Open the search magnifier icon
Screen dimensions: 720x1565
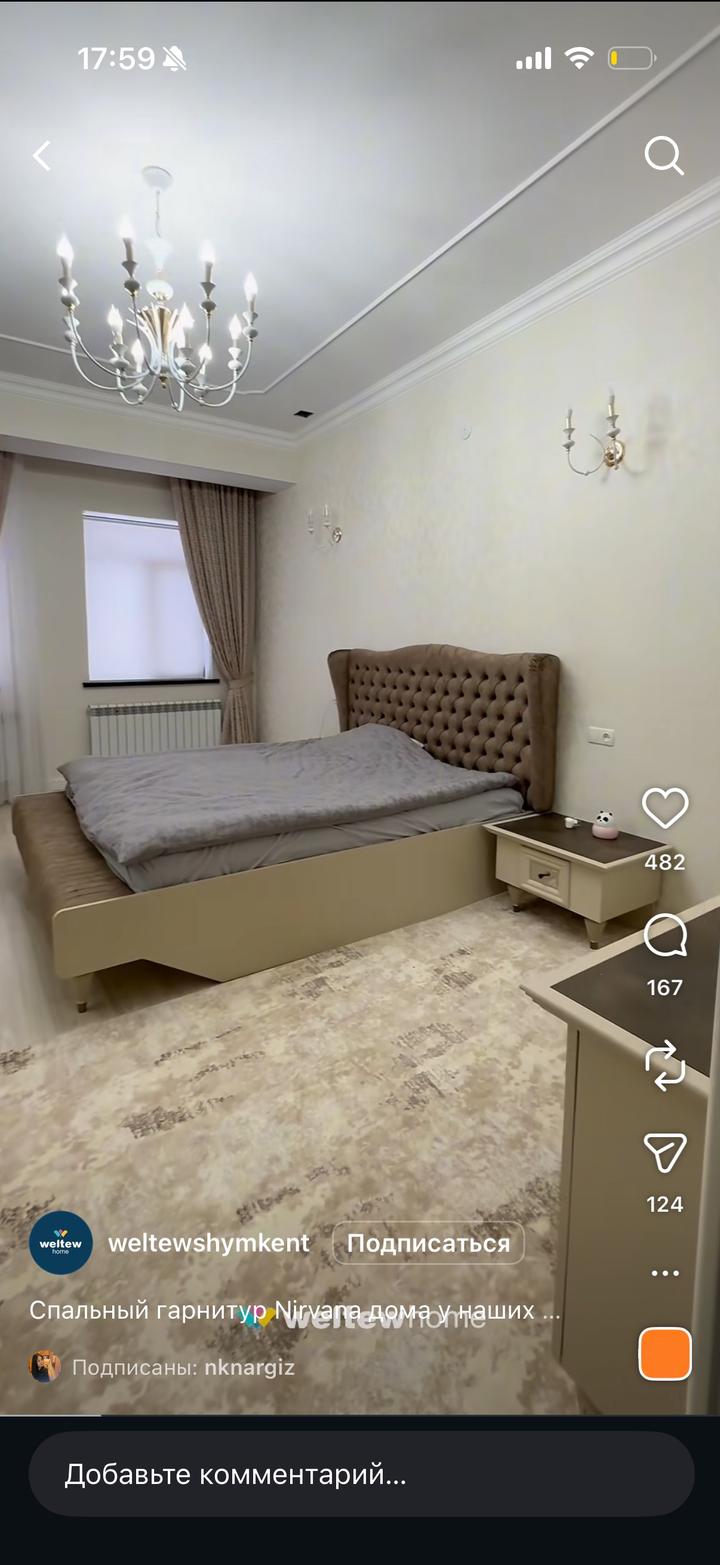(663, 156)
